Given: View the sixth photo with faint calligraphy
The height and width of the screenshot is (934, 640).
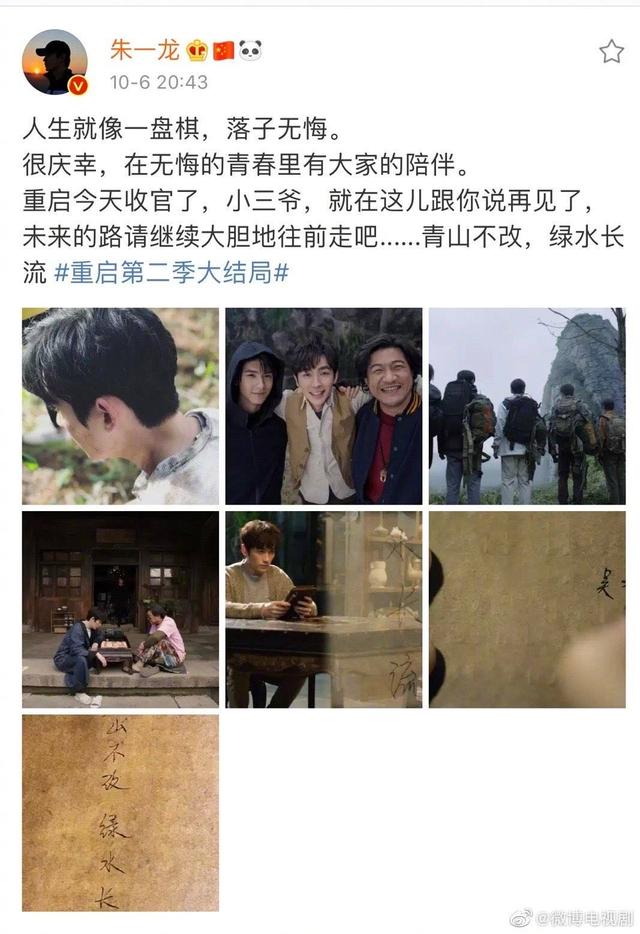Looking at the screenshot, I should [x=527, y=610].
